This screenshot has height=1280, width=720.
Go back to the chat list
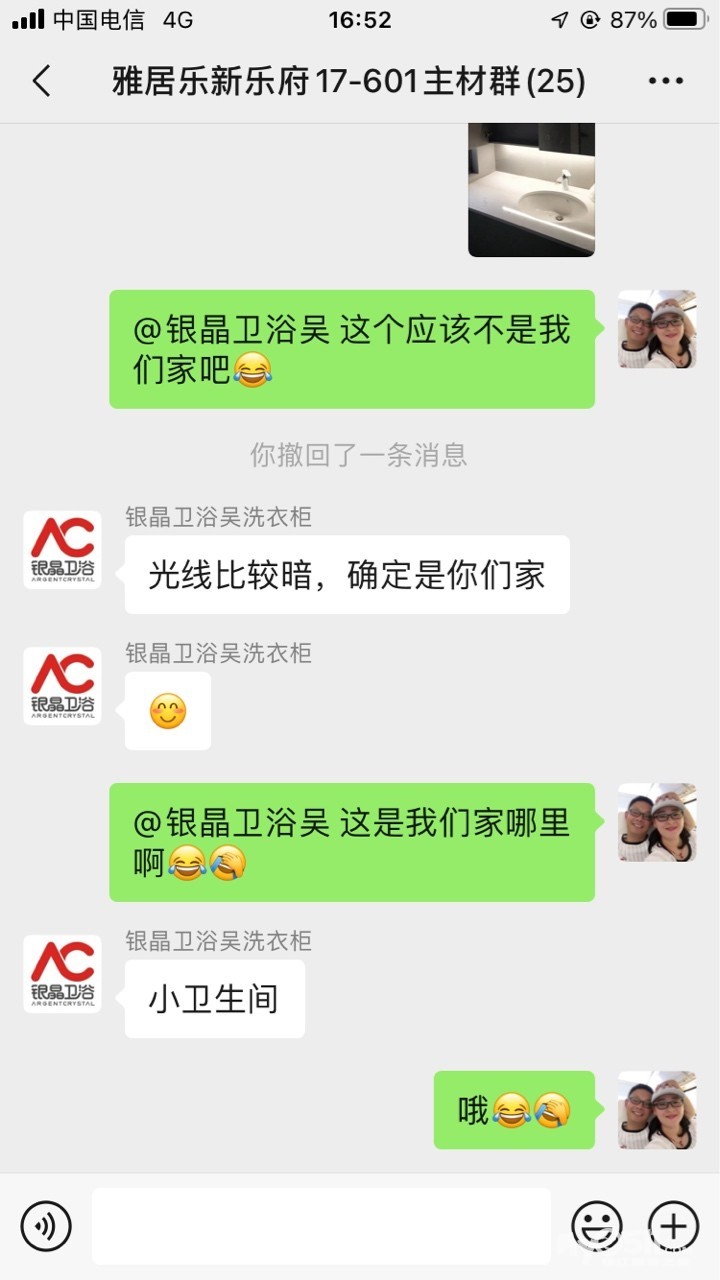pos(41,81)
